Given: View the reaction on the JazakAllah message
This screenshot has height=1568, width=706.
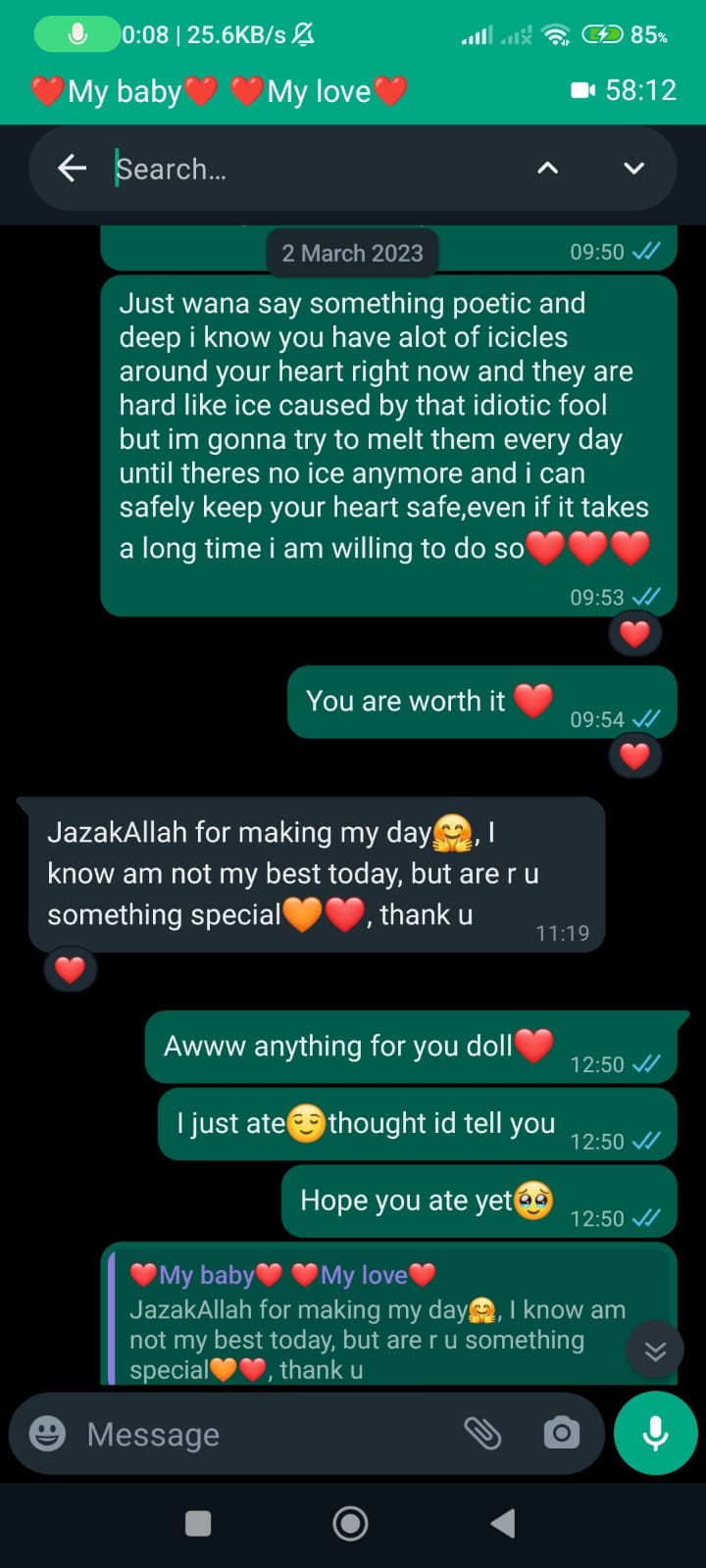Looking at the screenshot, I should 70,970.
